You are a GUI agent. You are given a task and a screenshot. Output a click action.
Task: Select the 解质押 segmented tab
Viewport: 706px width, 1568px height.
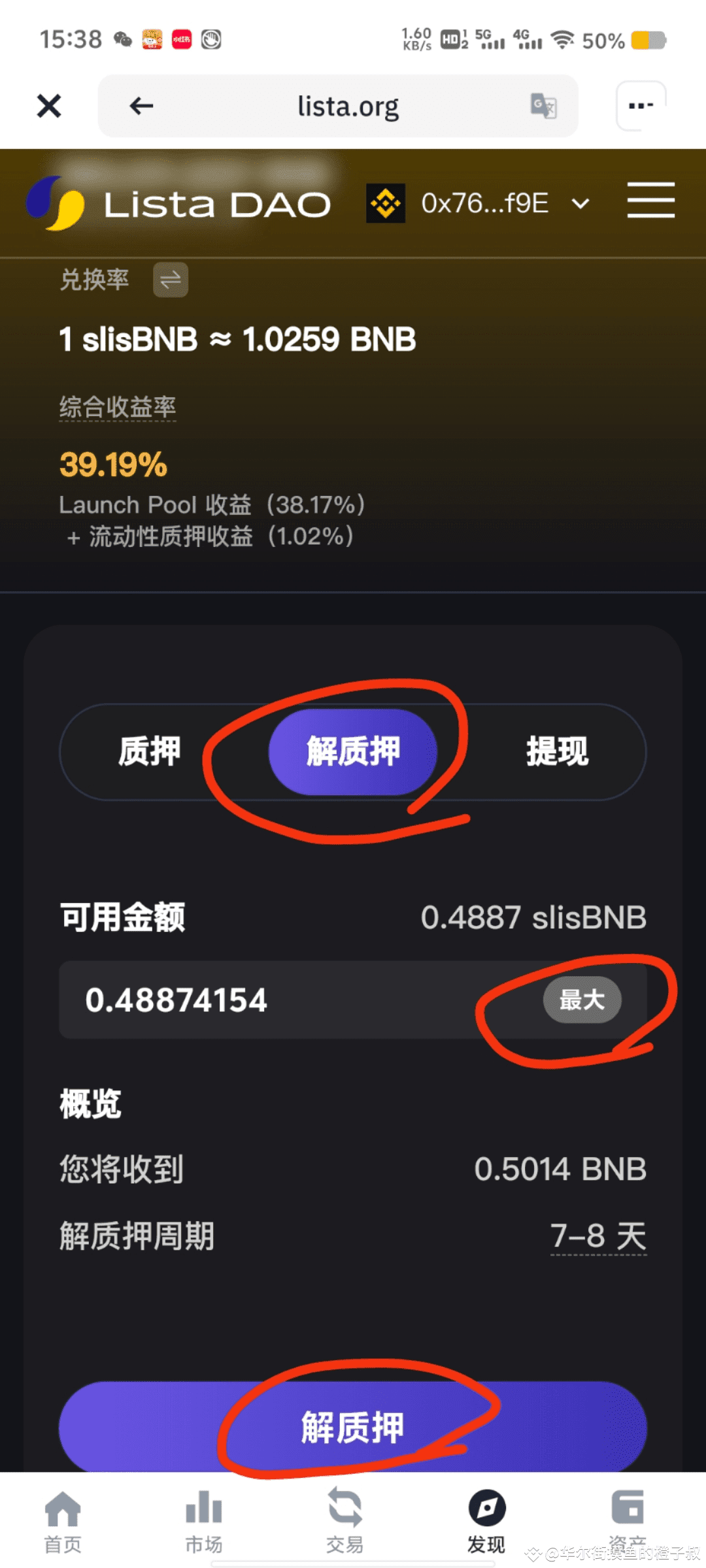click(x=353, y=751)
